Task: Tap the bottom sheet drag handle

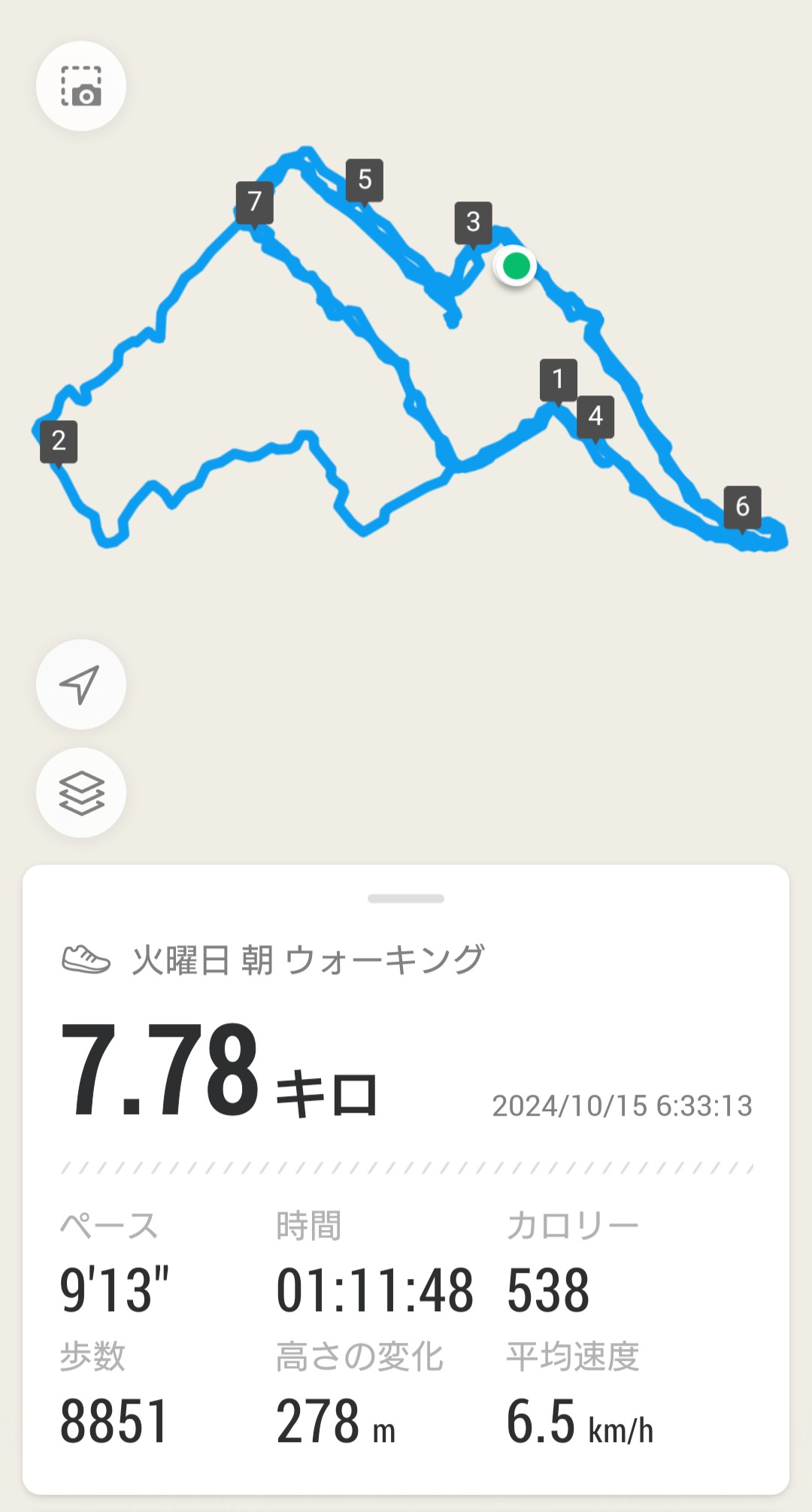Action: click(406, 898)
